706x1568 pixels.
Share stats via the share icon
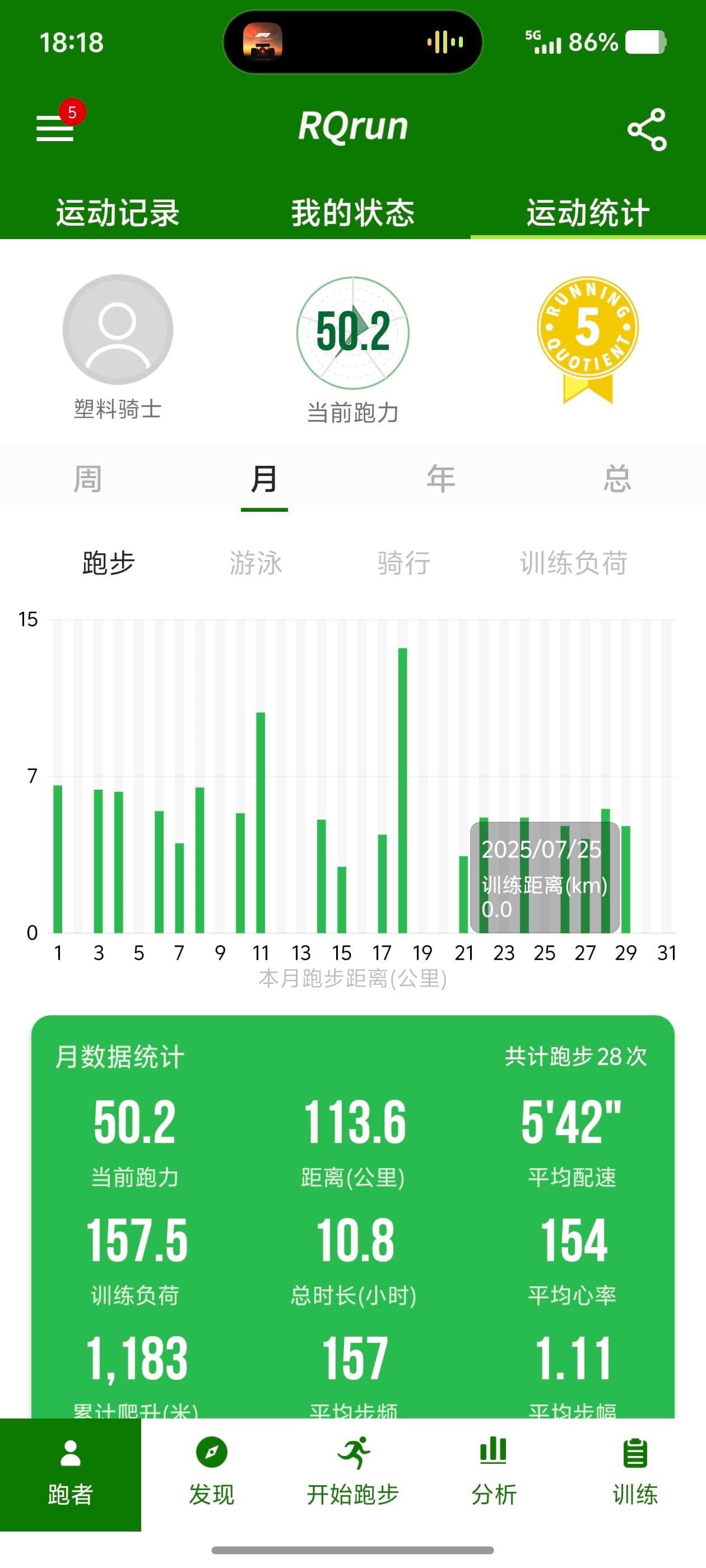click(647, 129)
